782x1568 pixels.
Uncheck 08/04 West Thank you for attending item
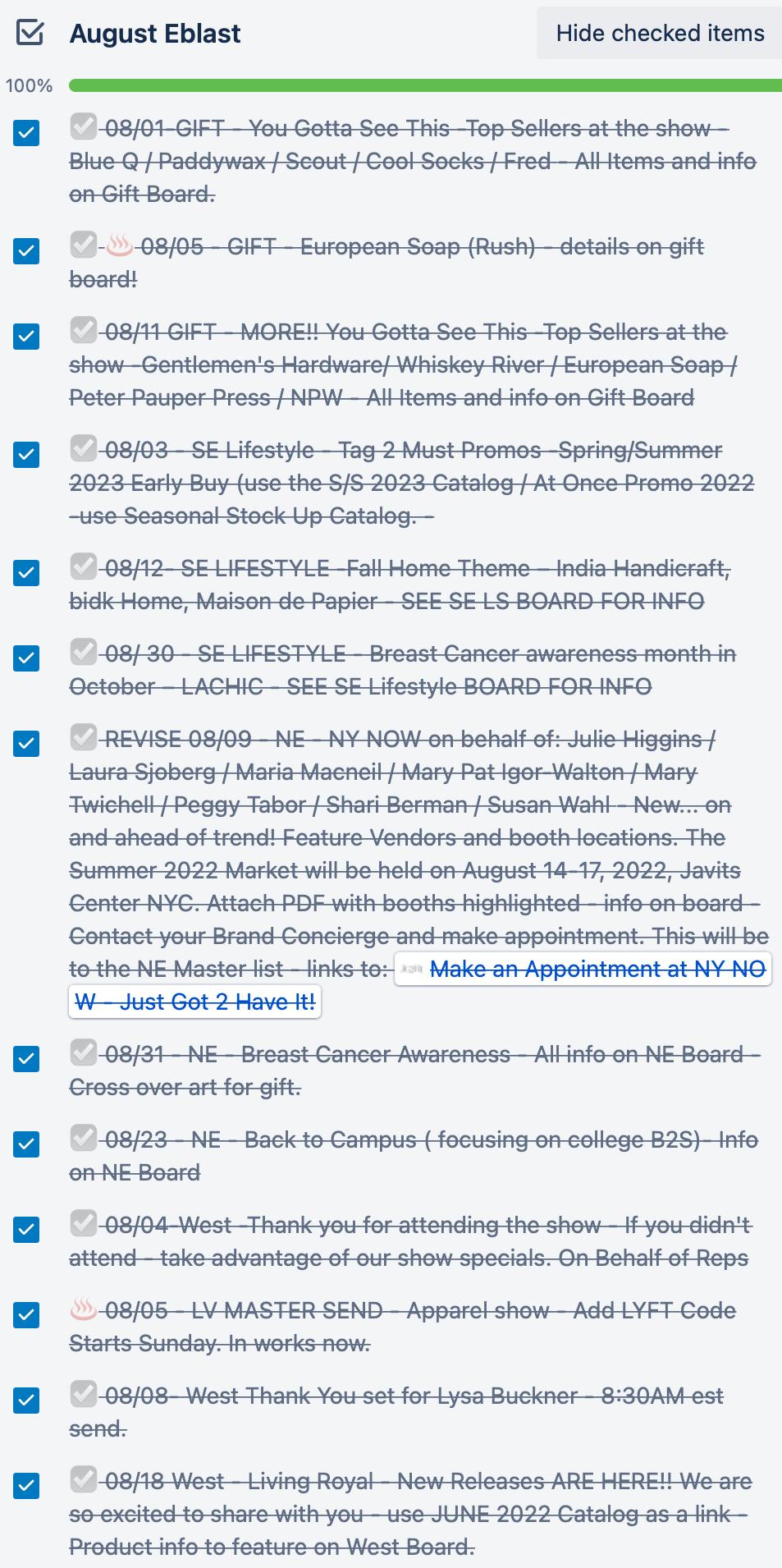(x=26, y=1230)
